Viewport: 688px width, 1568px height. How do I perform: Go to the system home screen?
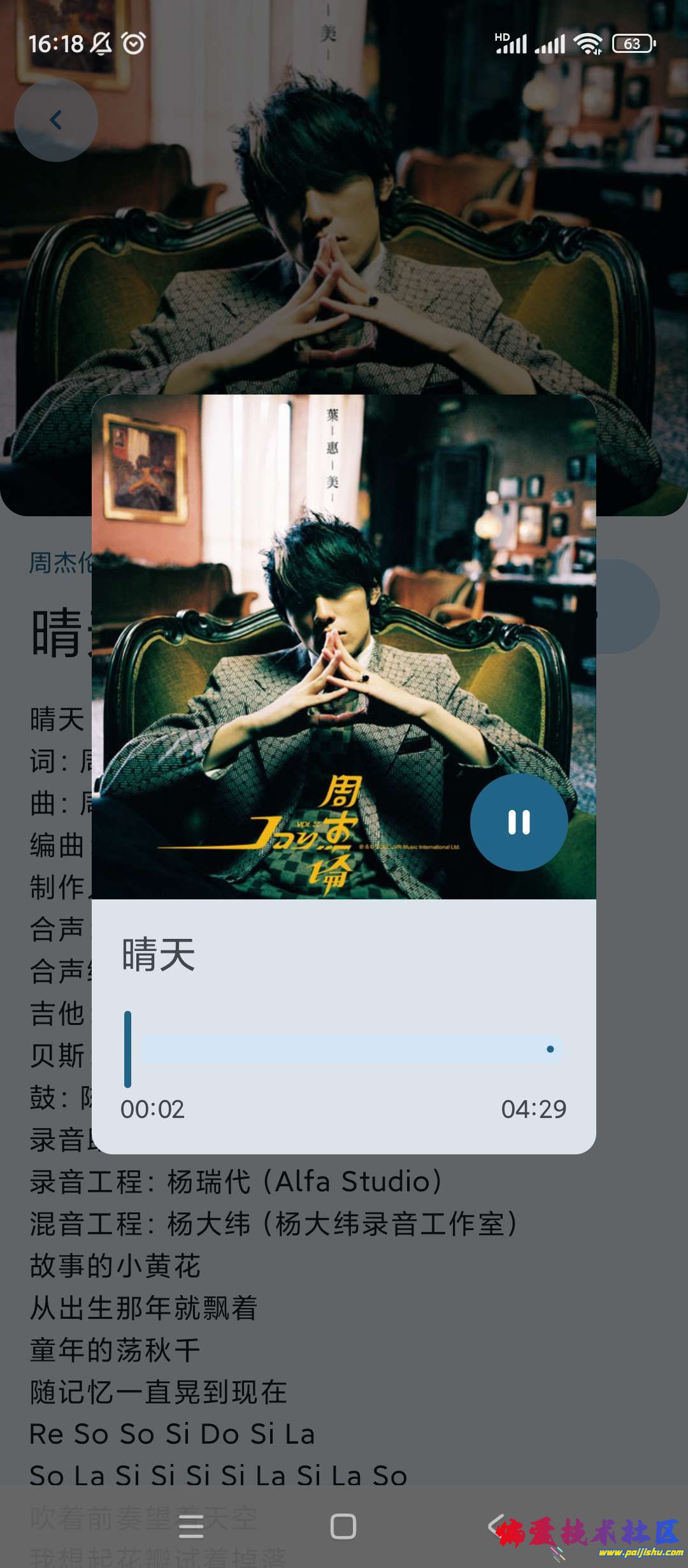343,1526
